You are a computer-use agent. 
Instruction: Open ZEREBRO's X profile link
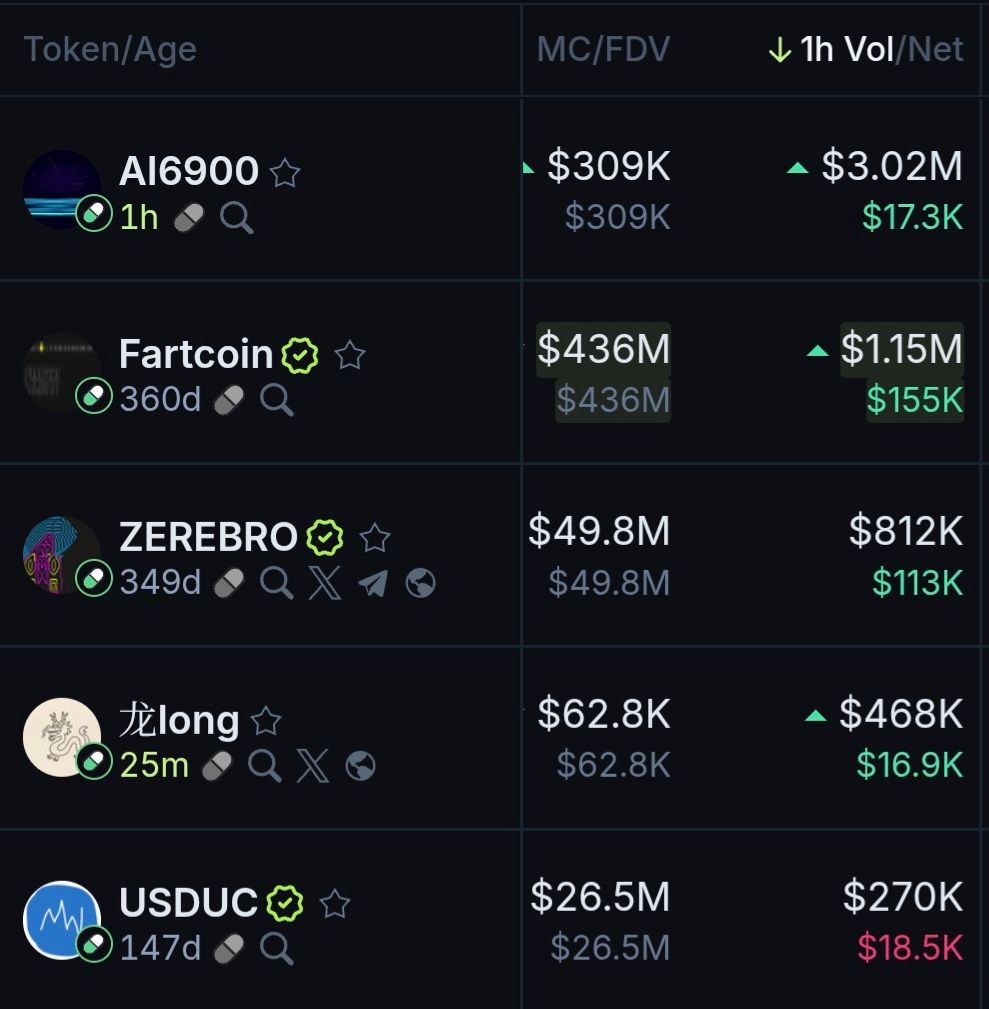[x=325, y=583]
